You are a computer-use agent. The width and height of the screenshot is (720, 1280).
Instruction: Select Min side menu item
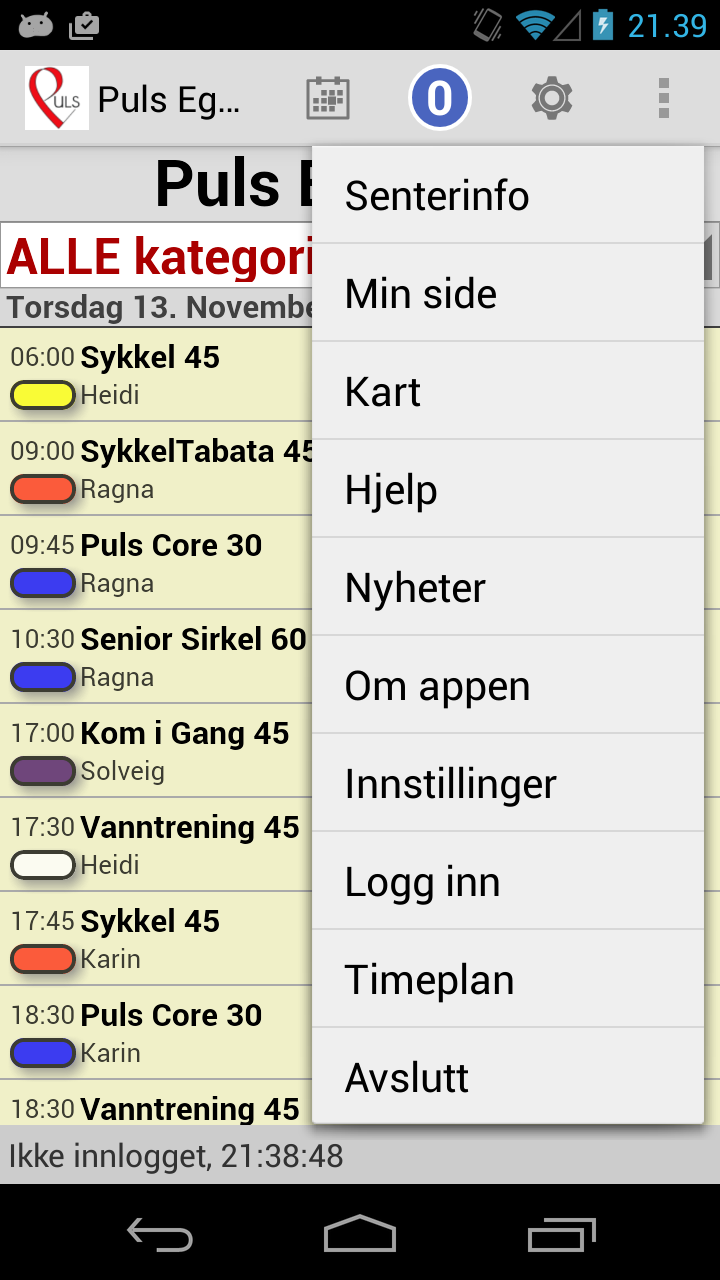(x=507, y=294)
